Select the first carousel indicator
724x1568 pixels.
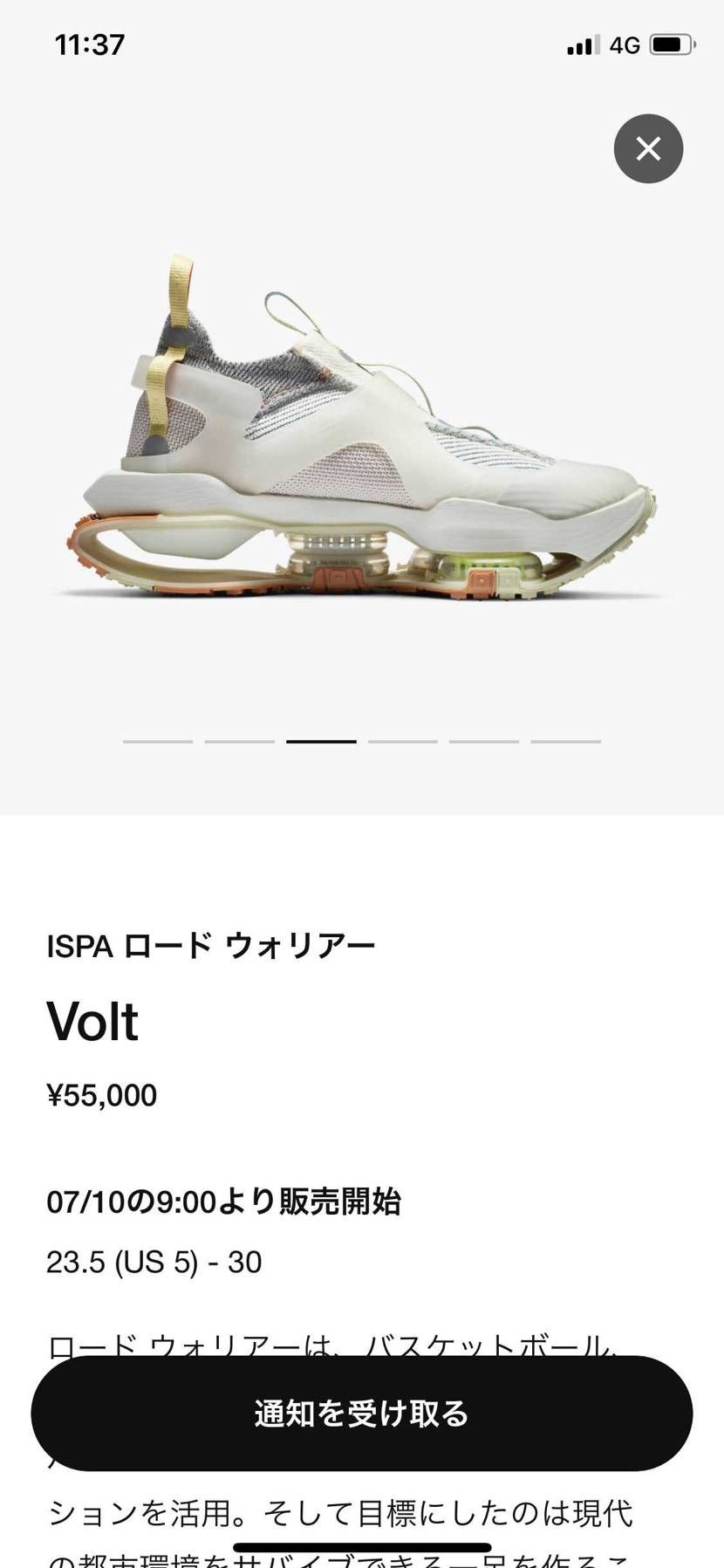[158, 741]
